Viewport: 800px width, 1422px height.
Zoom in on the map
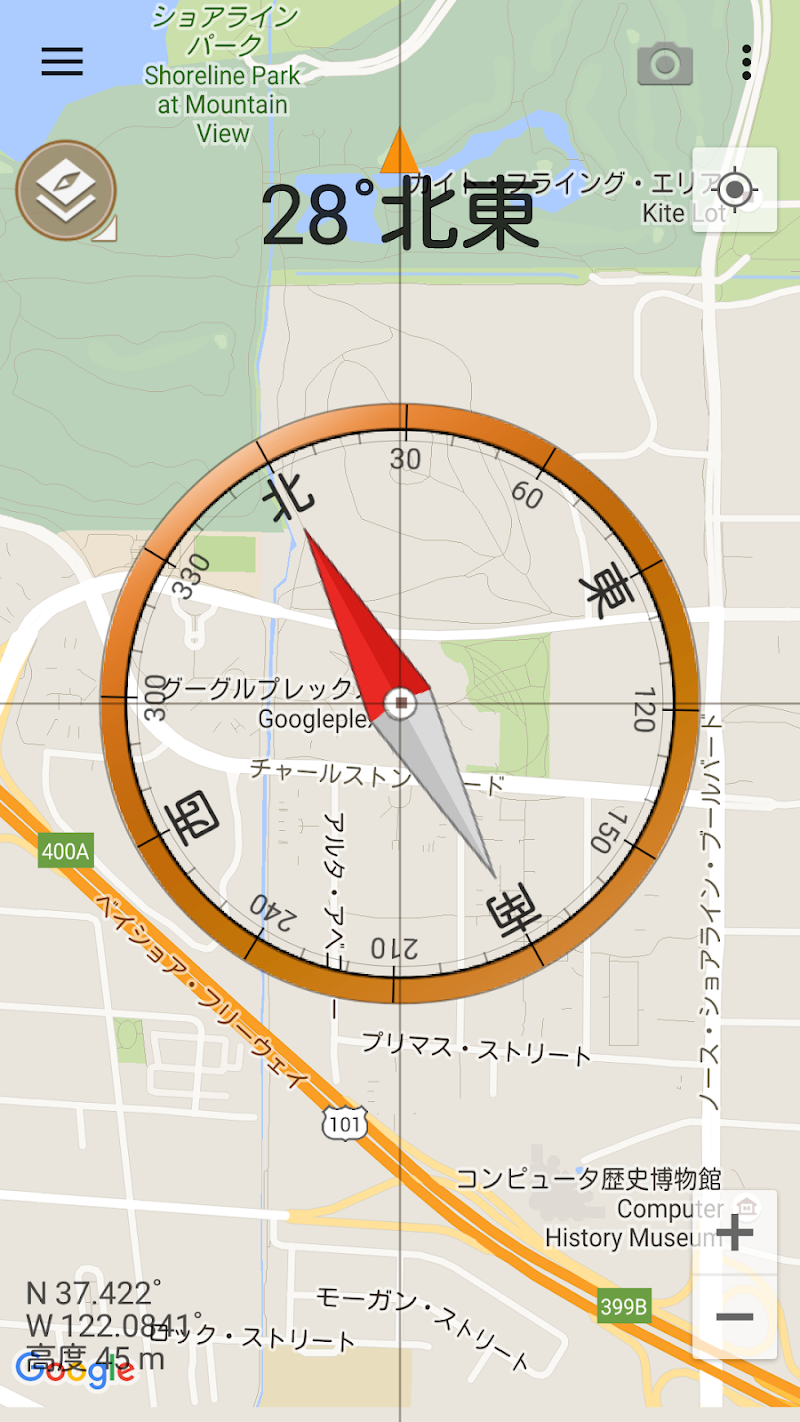[x=735, y=1233]
